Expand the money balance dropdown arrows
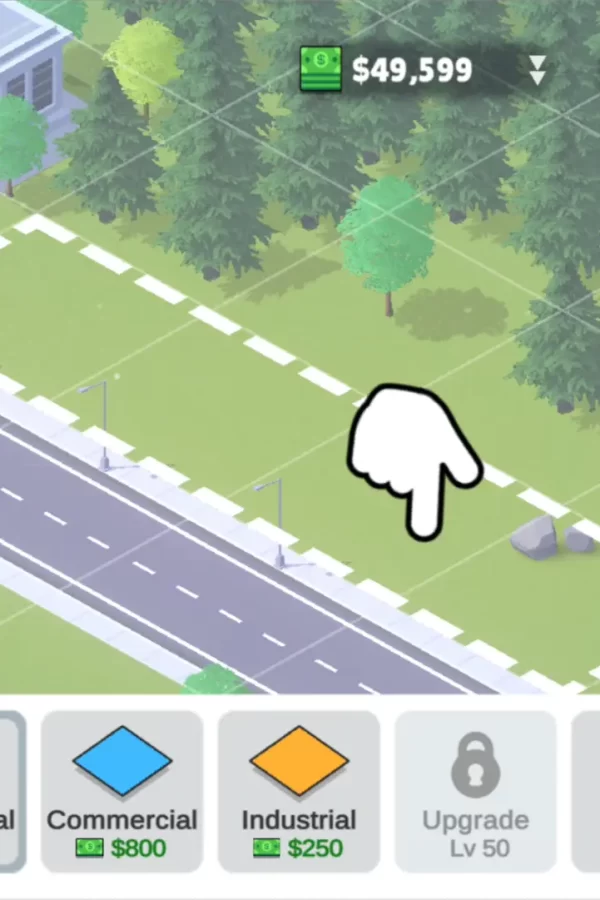This screenshot has width=600, height=900. coord(537,70)
